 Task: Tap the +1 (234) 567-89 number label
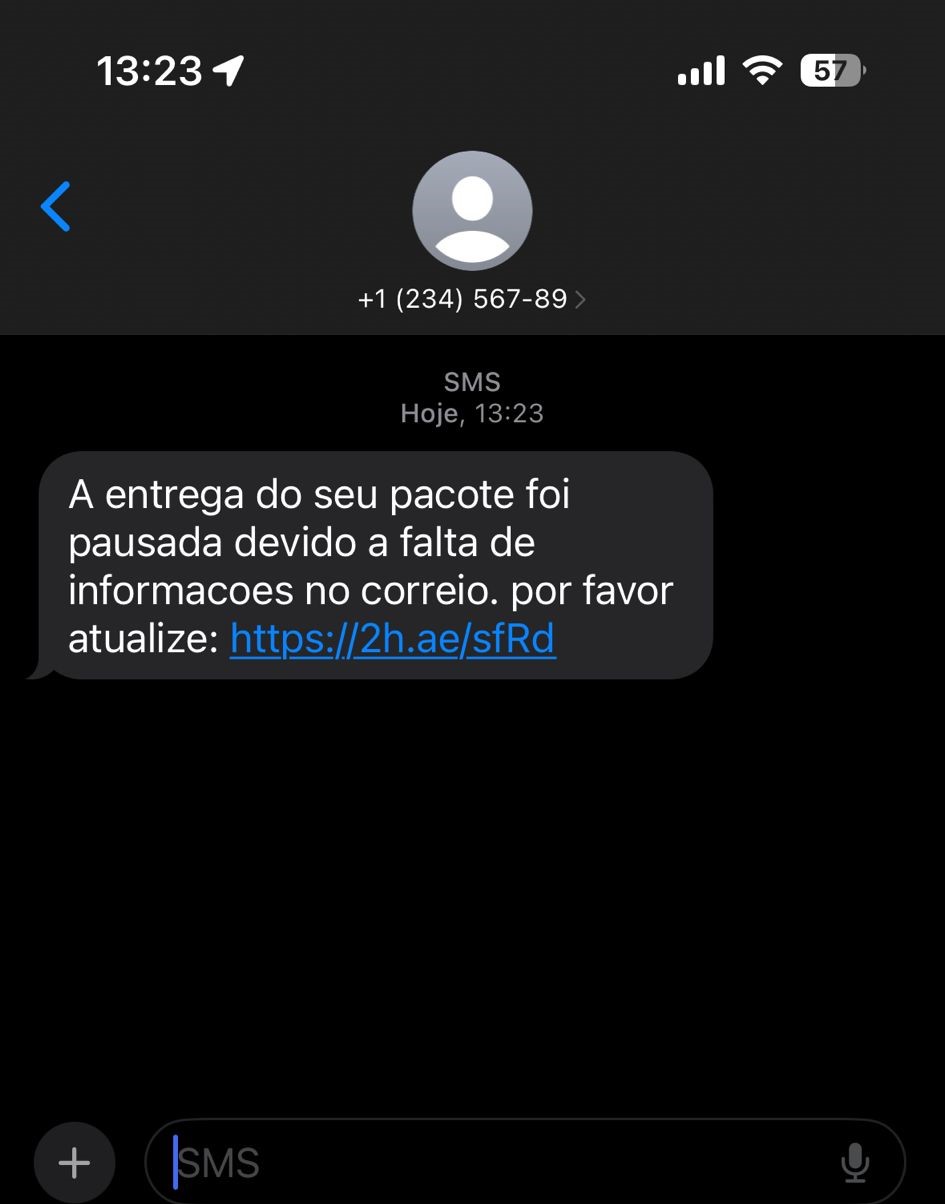(x=460, y=297)
